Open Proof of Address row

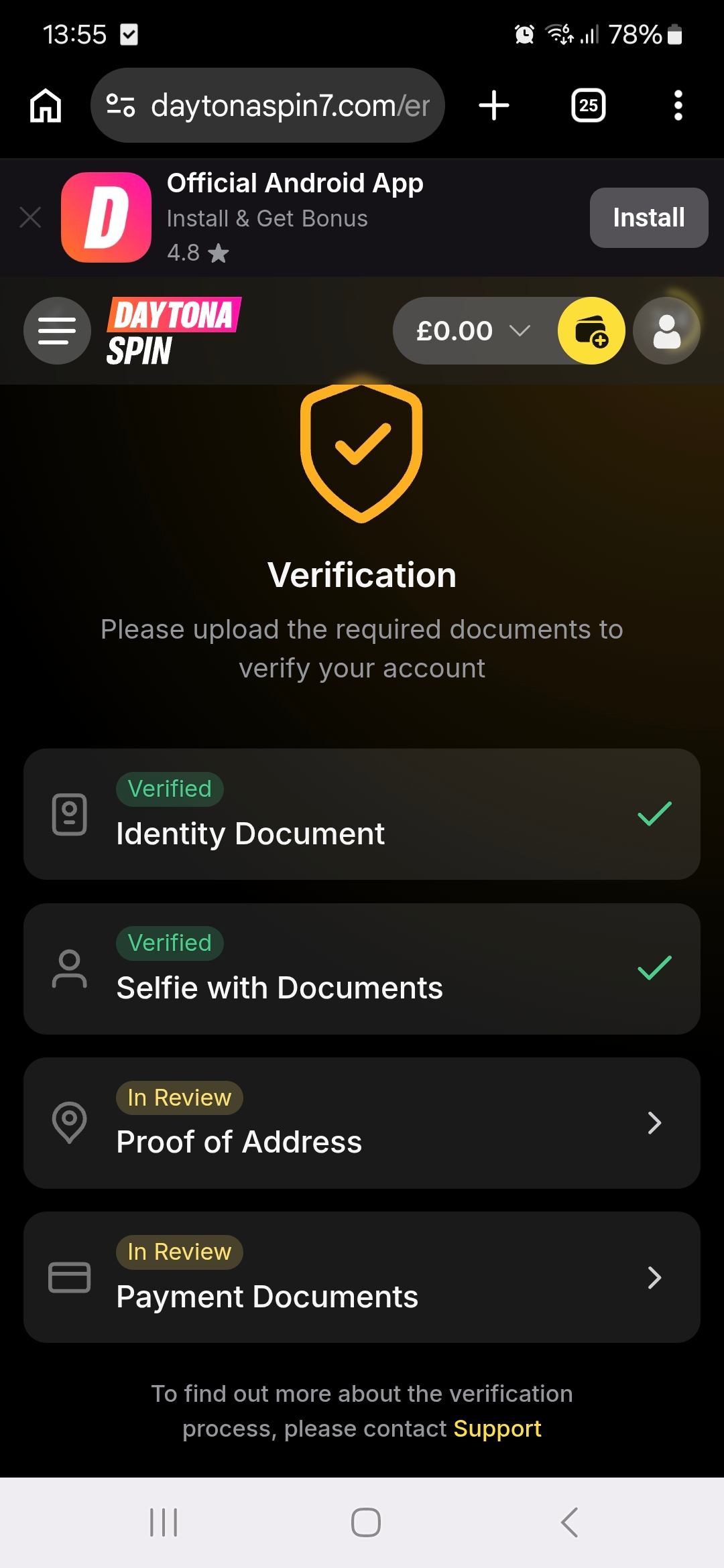tap(362, 1123)
